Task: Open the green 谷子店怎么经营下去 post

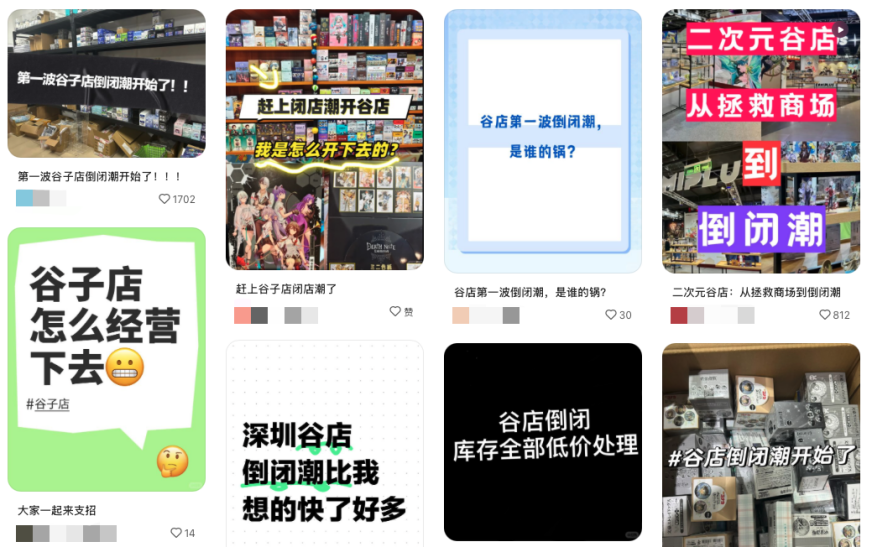Action: 106,359
